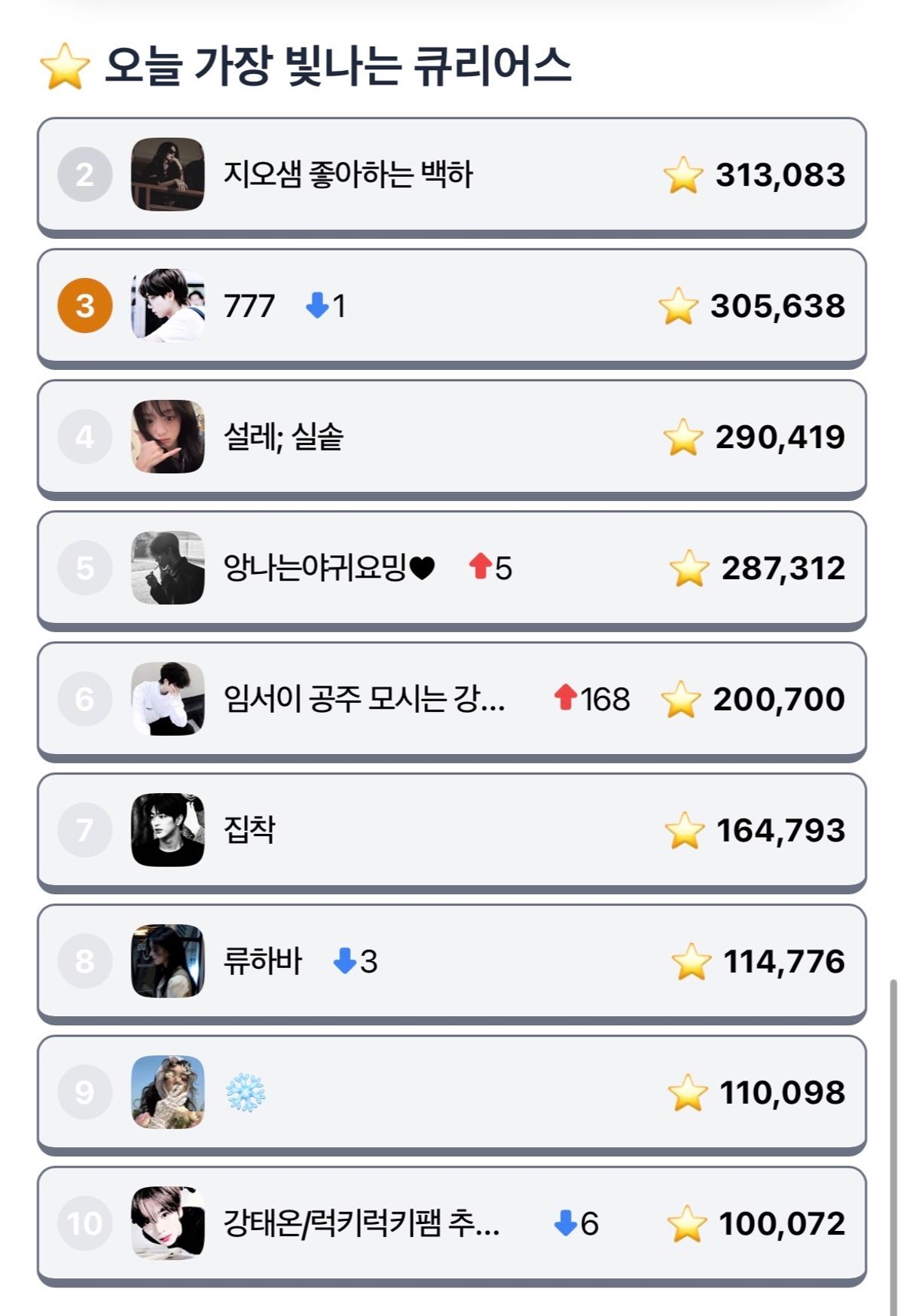
Task: Select the snowflake-named rank 9 entry
Action: 452,1092
